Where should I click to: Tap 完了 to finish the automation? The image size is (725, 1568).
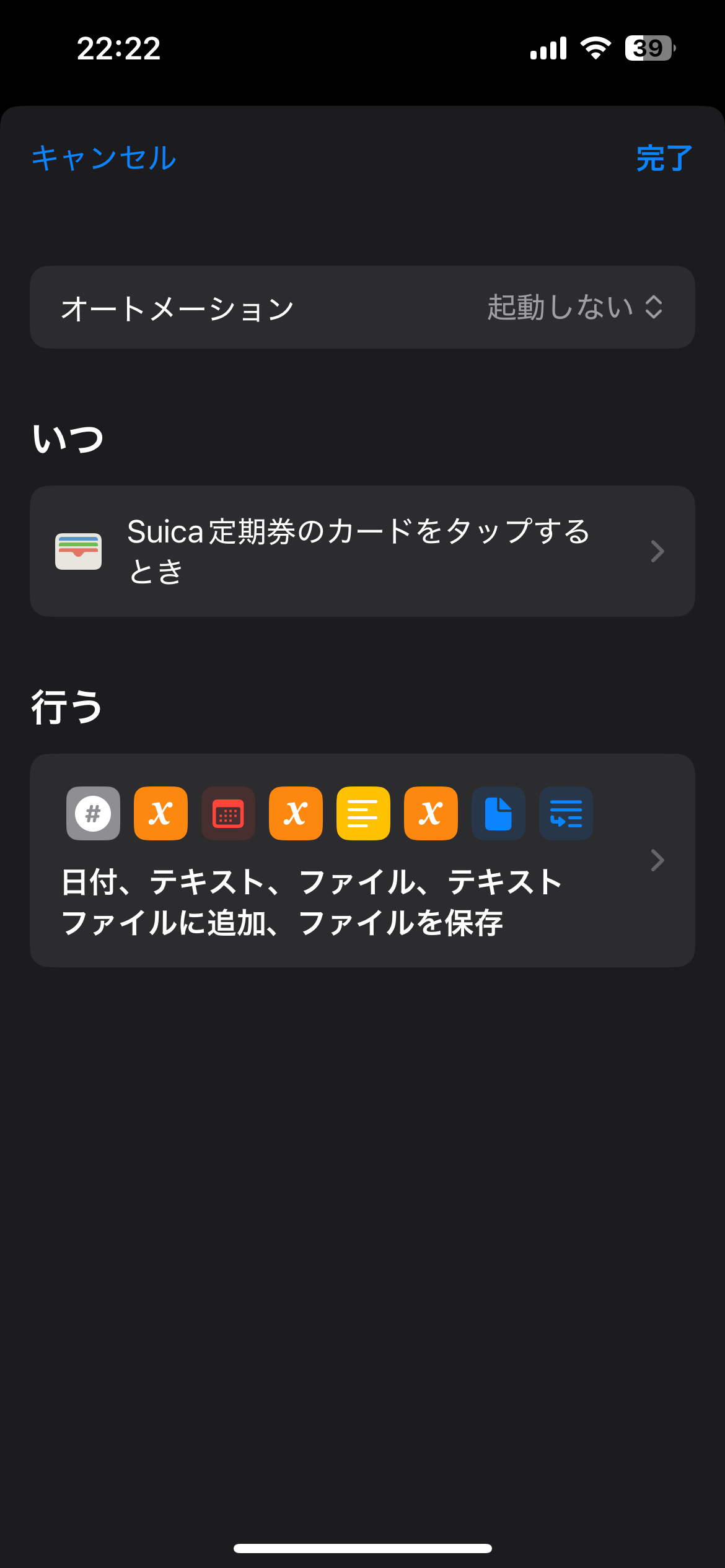pos(664,158)
